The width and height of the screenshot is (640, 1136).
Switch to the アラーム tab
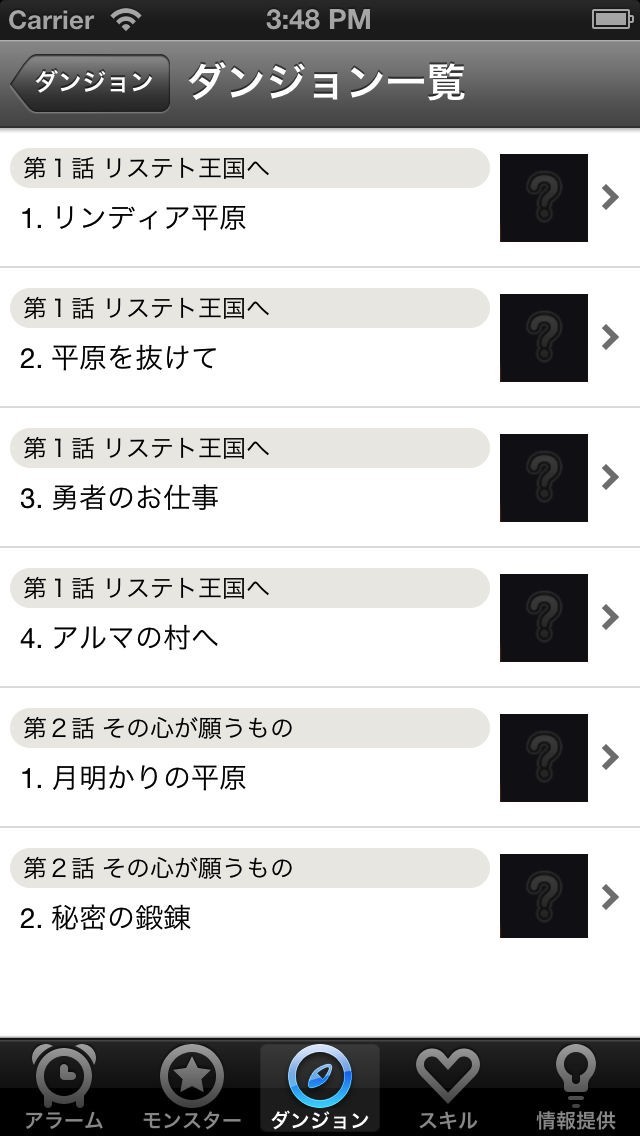click(x=64, y=1088)
